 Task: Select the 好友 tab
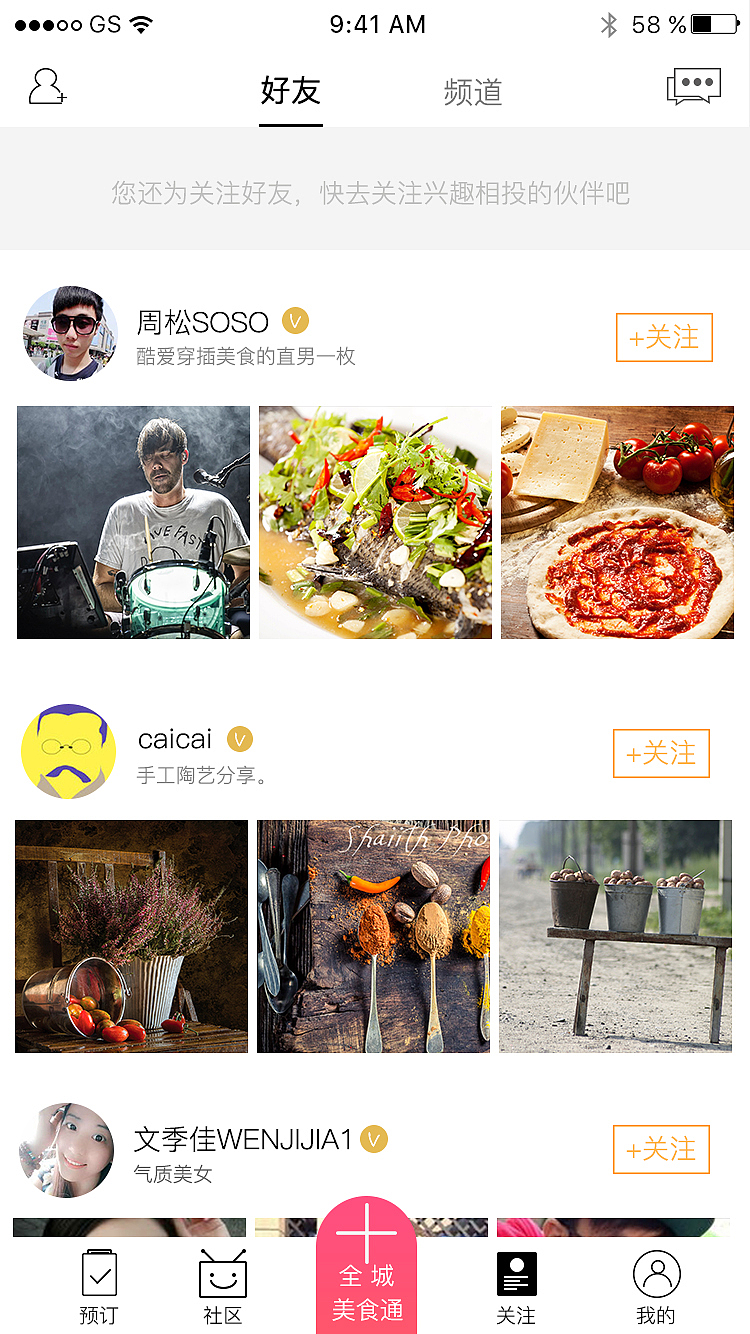pos(290,92)
